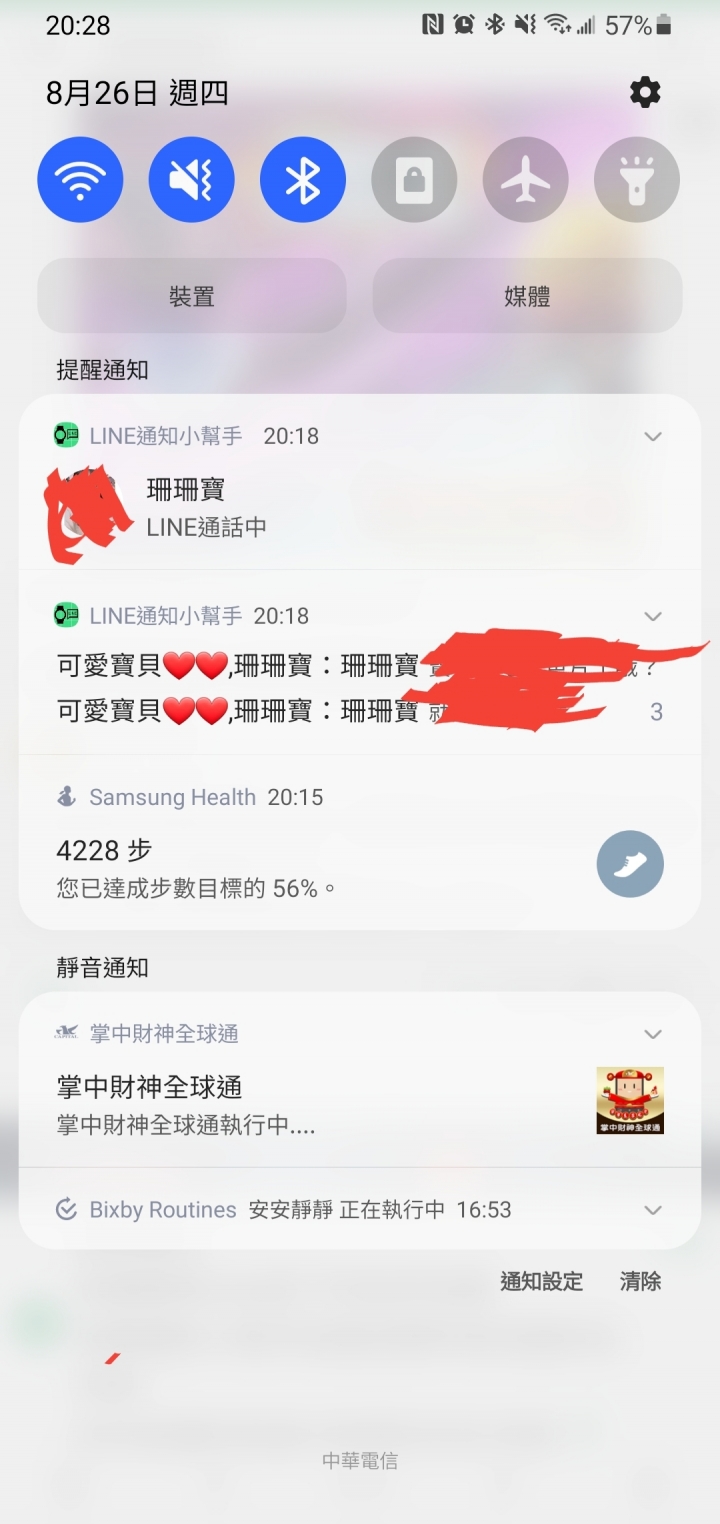Open the 媒體 media panel

[527, 296]
